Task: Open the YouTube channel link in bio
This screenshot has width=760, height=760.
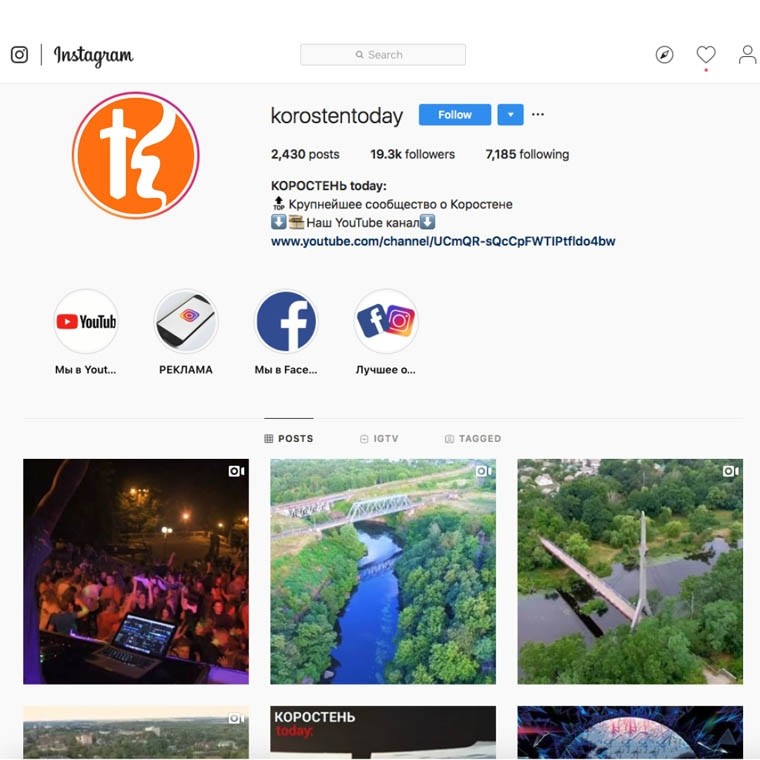Action: click(443, 241)
